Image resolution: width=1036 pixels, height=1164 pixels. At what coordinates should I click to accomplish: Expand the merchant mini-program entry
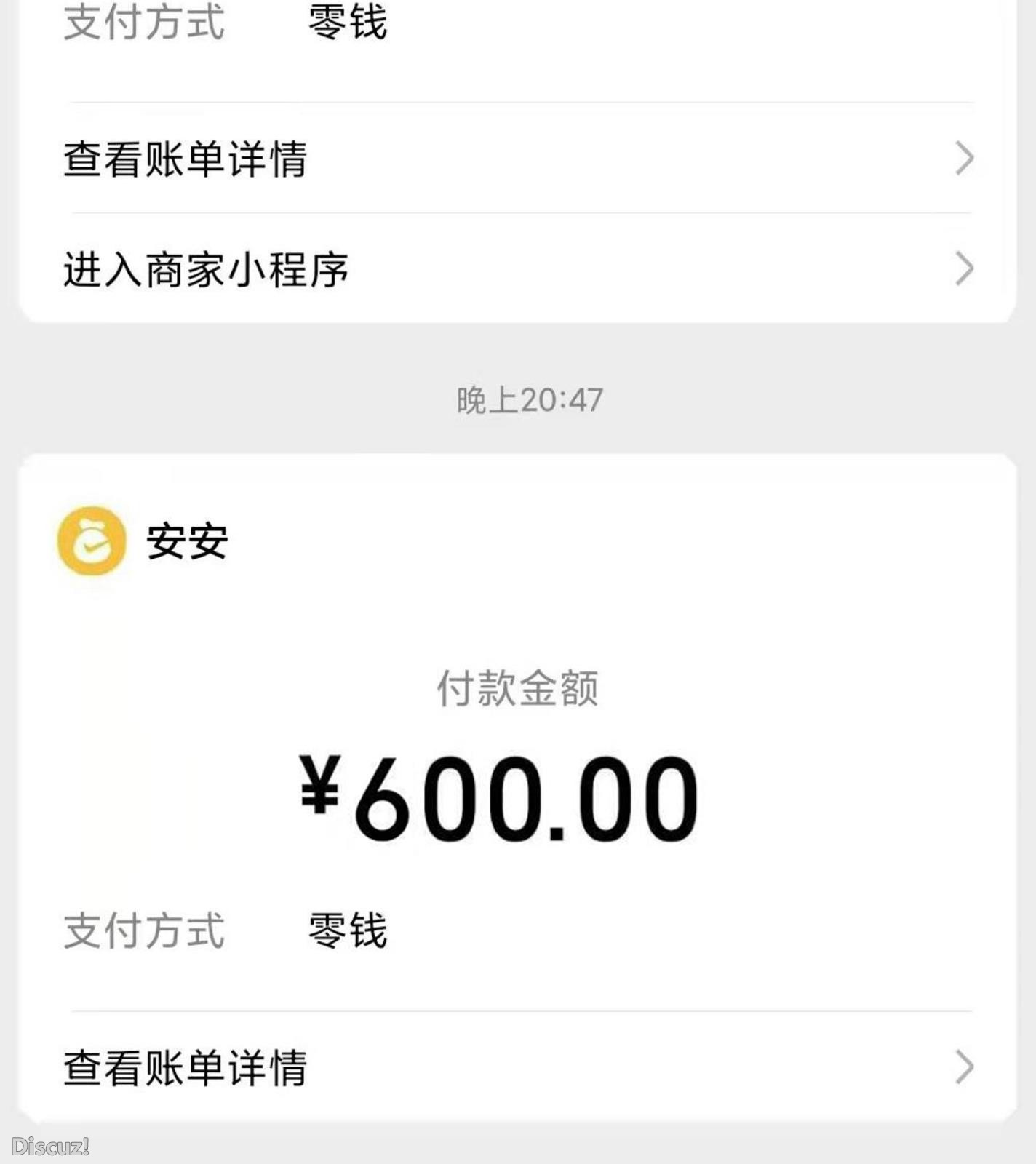[206, 268]
